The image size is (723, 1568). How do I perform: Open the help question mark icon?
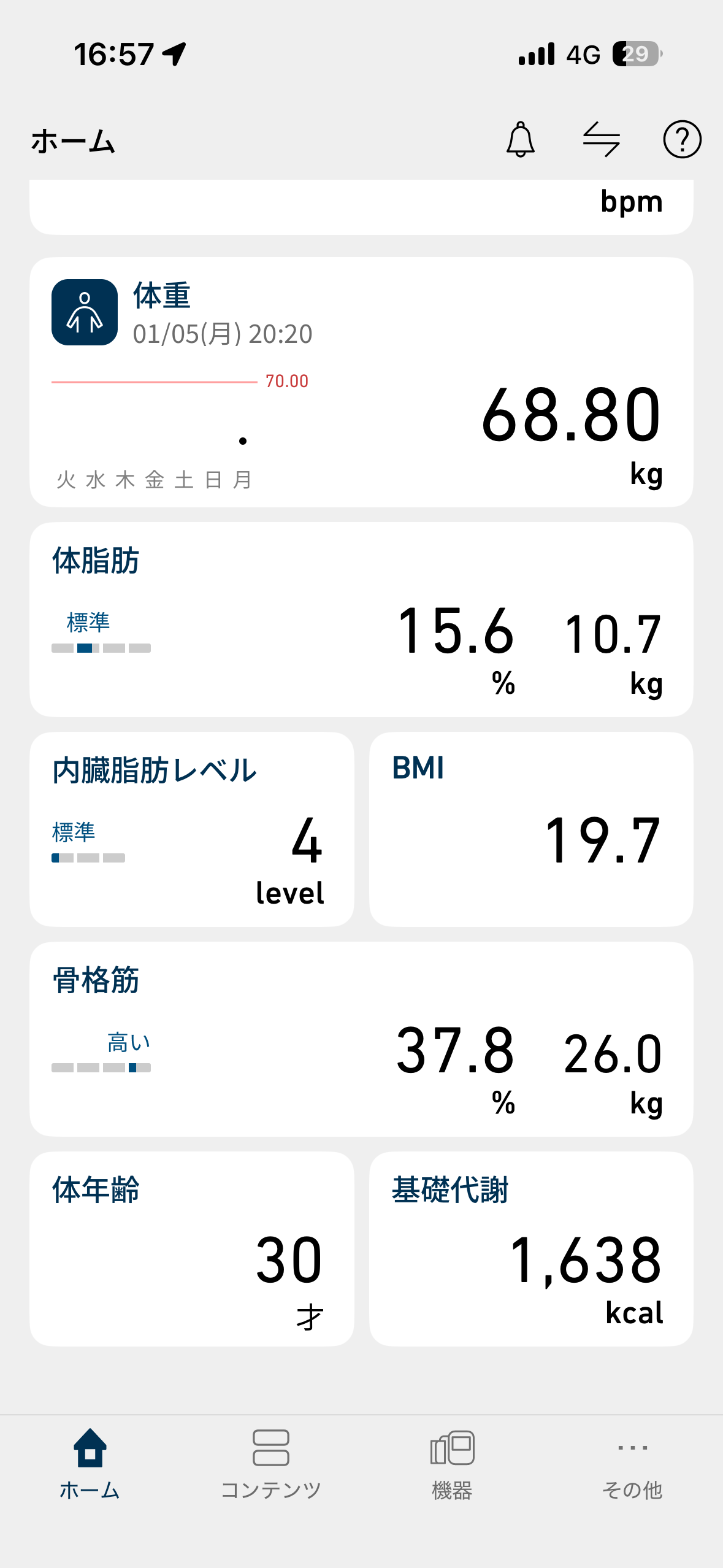[682, 140]
